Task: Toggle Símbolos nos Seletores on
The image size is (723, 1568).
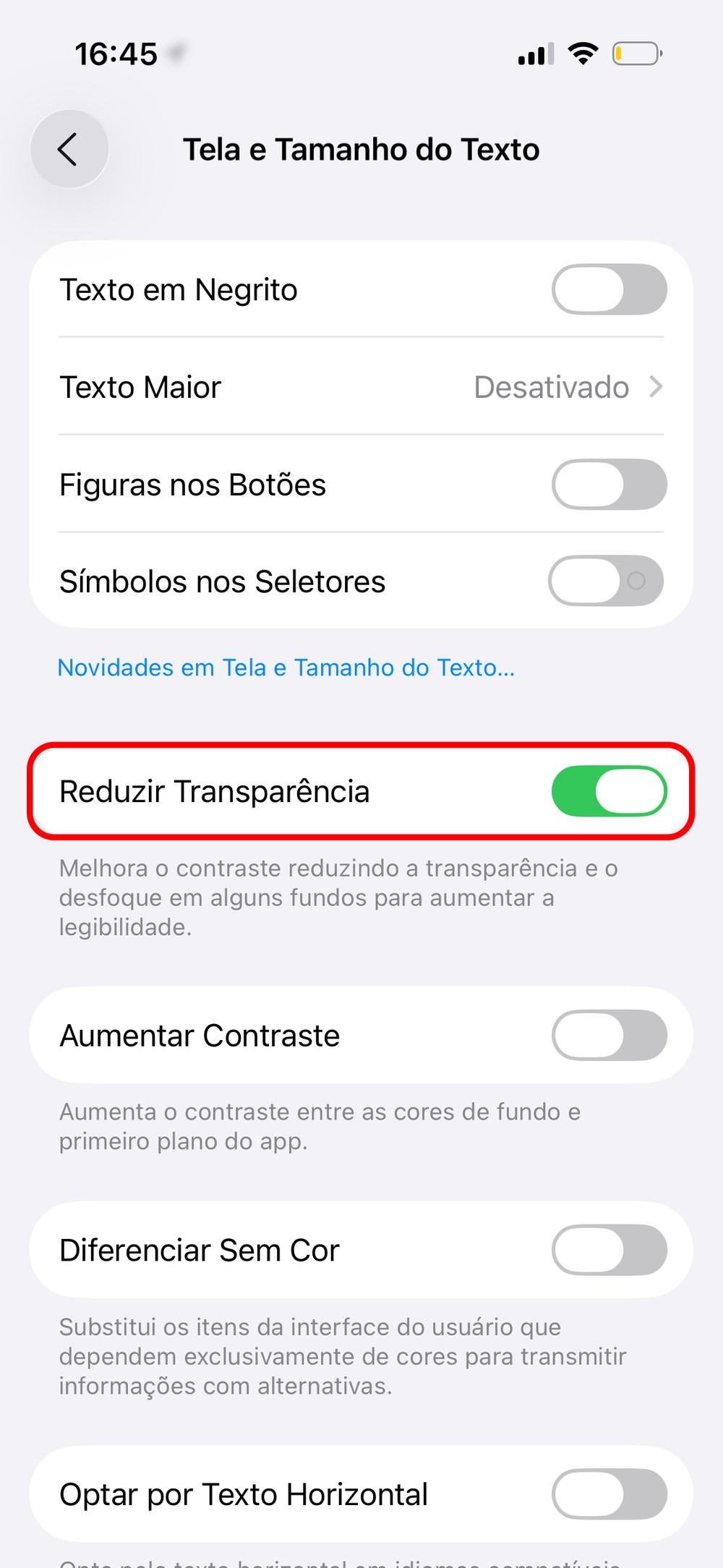Action: 606,581
